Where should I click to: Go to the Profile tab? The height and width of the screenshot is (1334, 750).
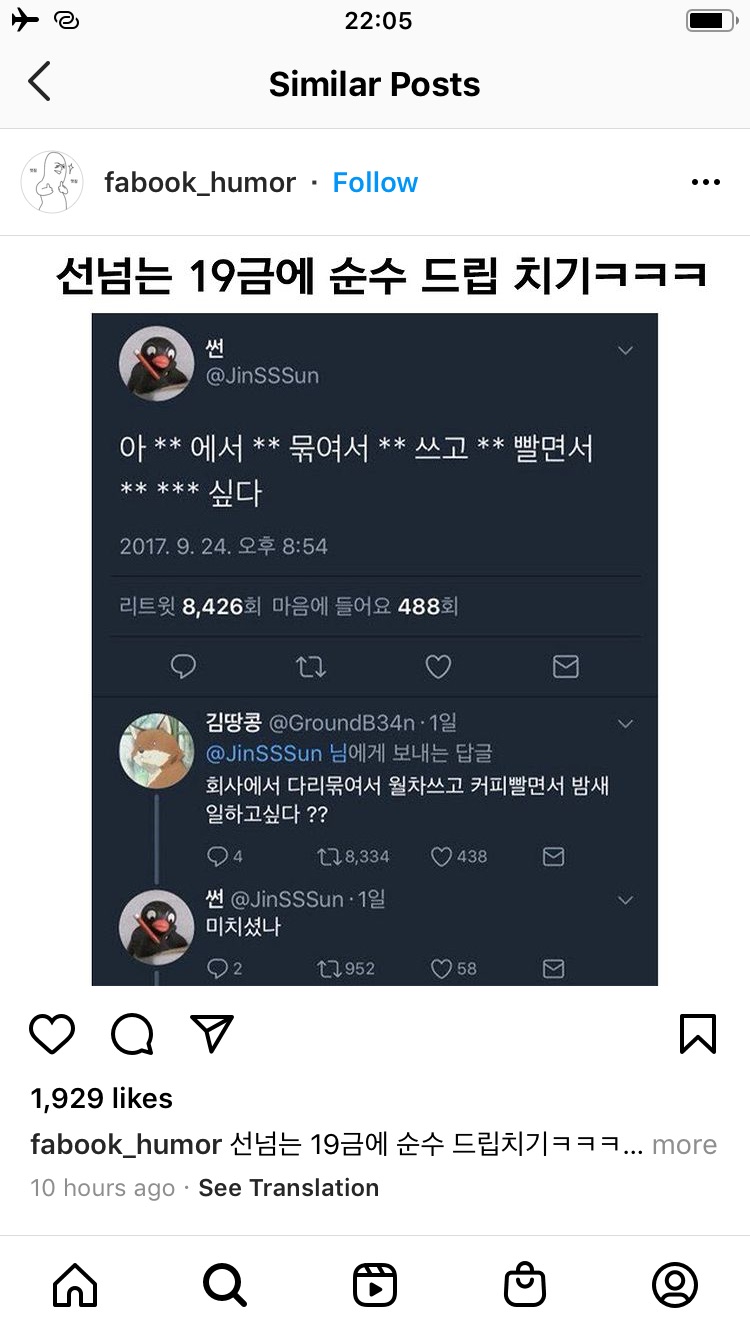[675, 1285]
